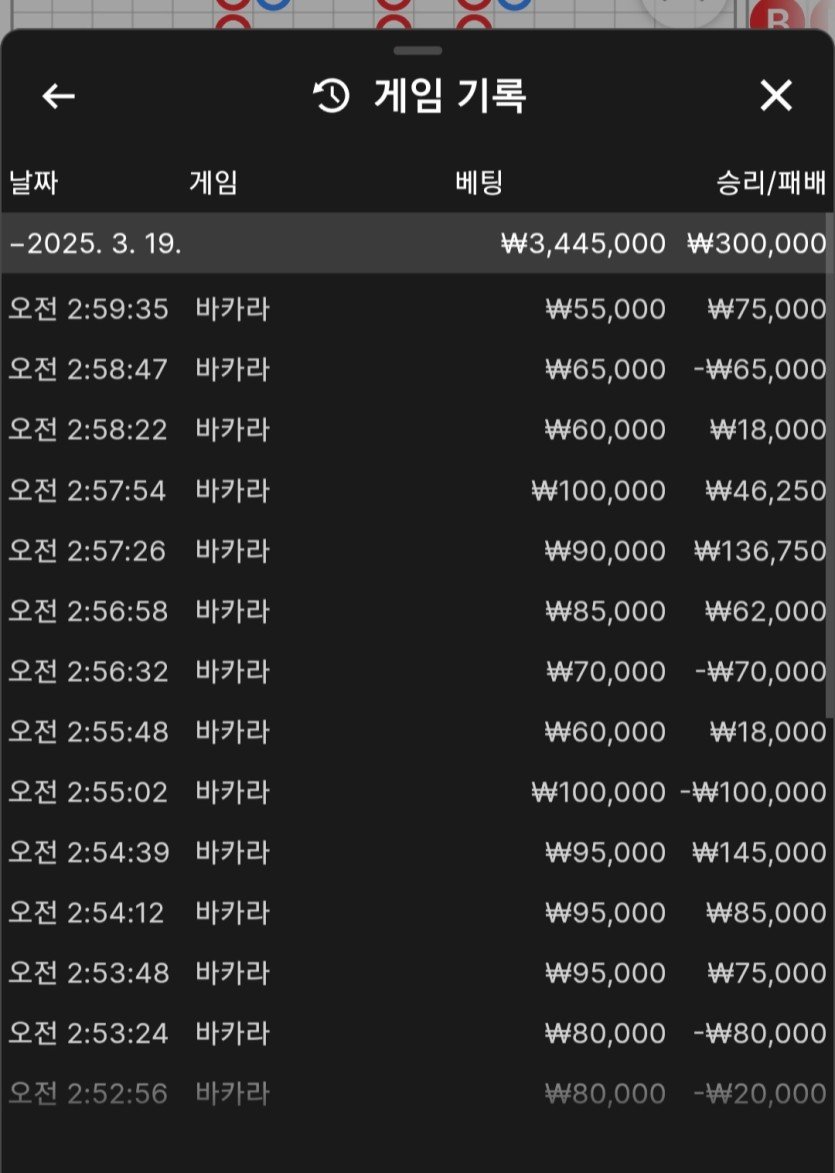Open the 오전 2:57:54 game record

coord(417,491)
